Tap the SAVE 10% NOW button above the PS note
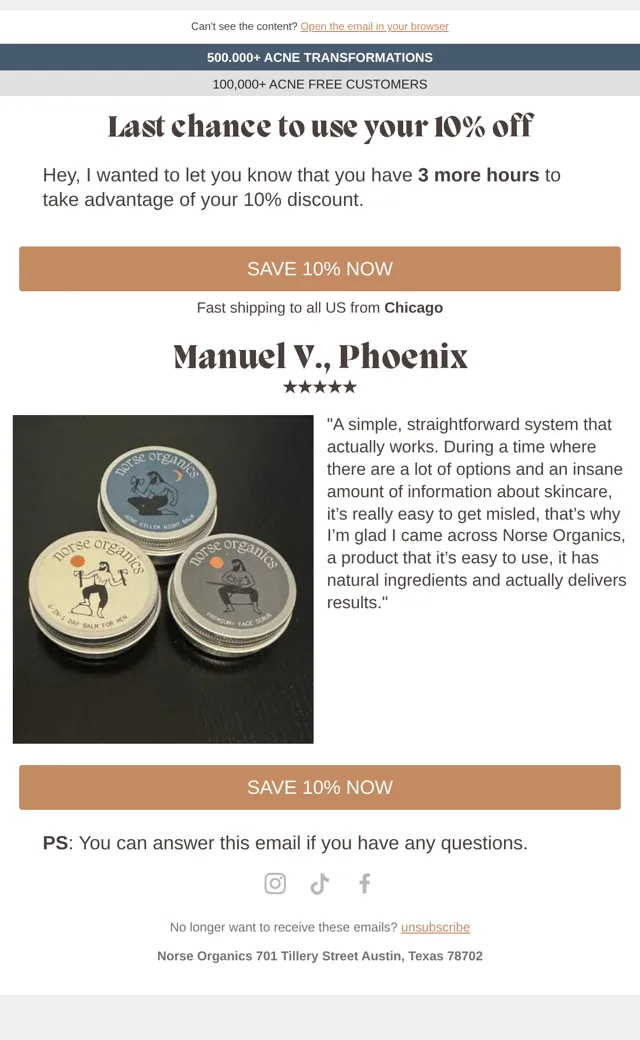The image size is (640, 1040). pyautogui.click(x=320, y=787)
